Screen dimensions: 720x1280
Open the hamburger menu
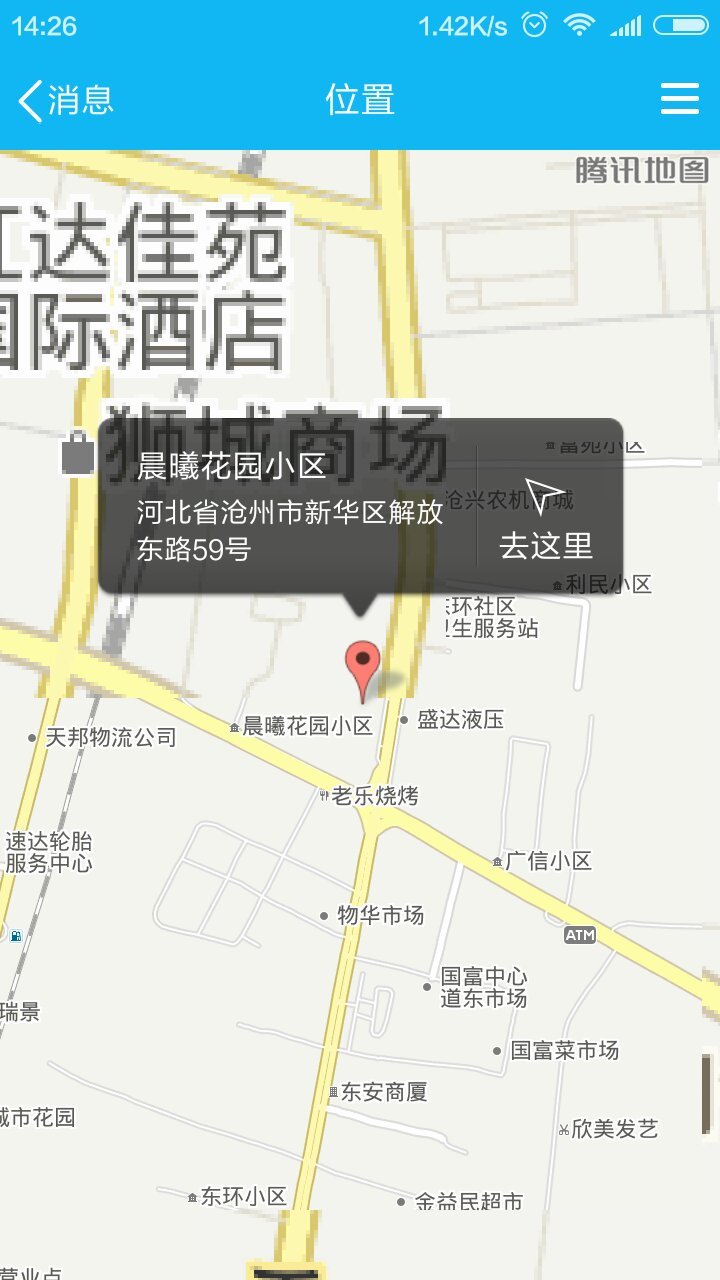(x=680, y=100)
